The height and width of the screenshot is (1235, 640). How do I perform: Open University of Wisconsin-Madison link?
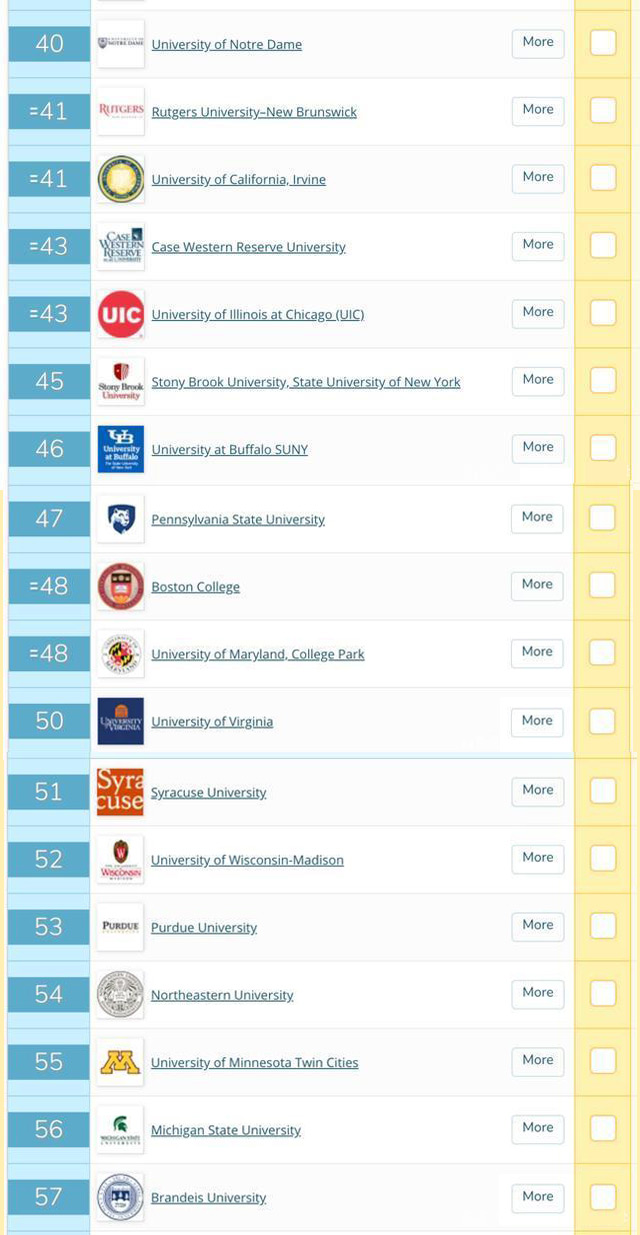click(247, 860)
